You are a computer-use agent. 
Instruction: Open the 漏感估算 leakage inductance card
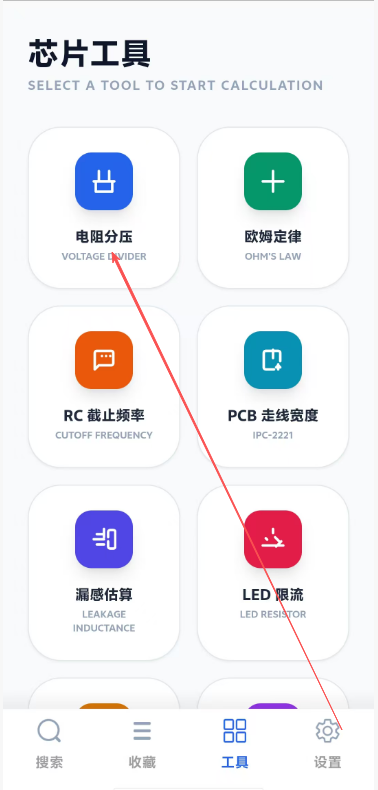[104, 573]
